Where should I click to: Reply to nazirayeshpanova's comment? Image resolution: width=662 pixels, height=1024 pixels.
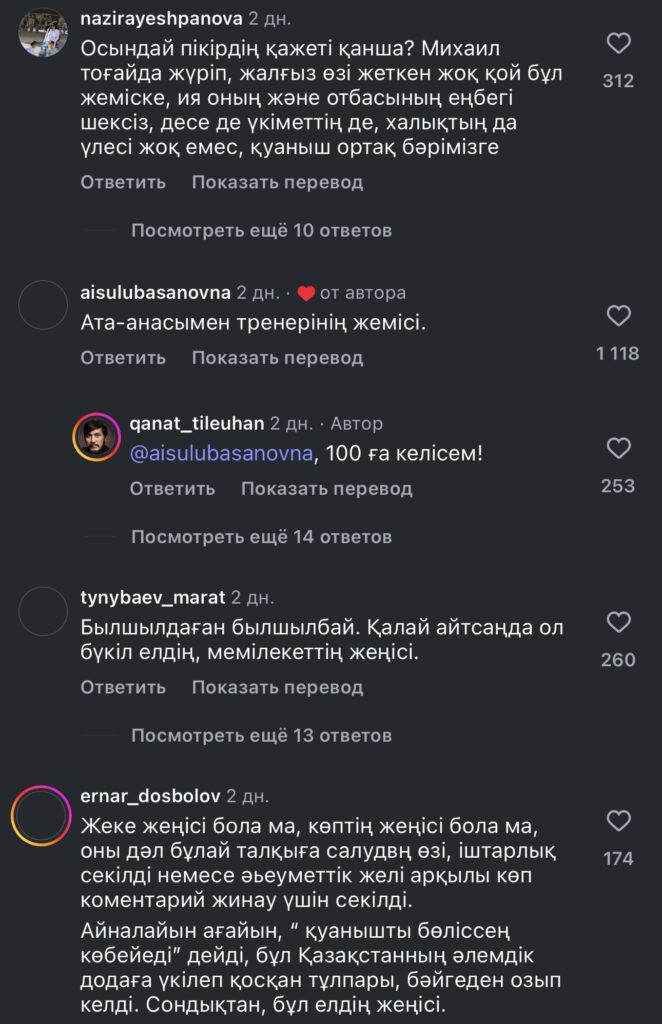[122, 183]
